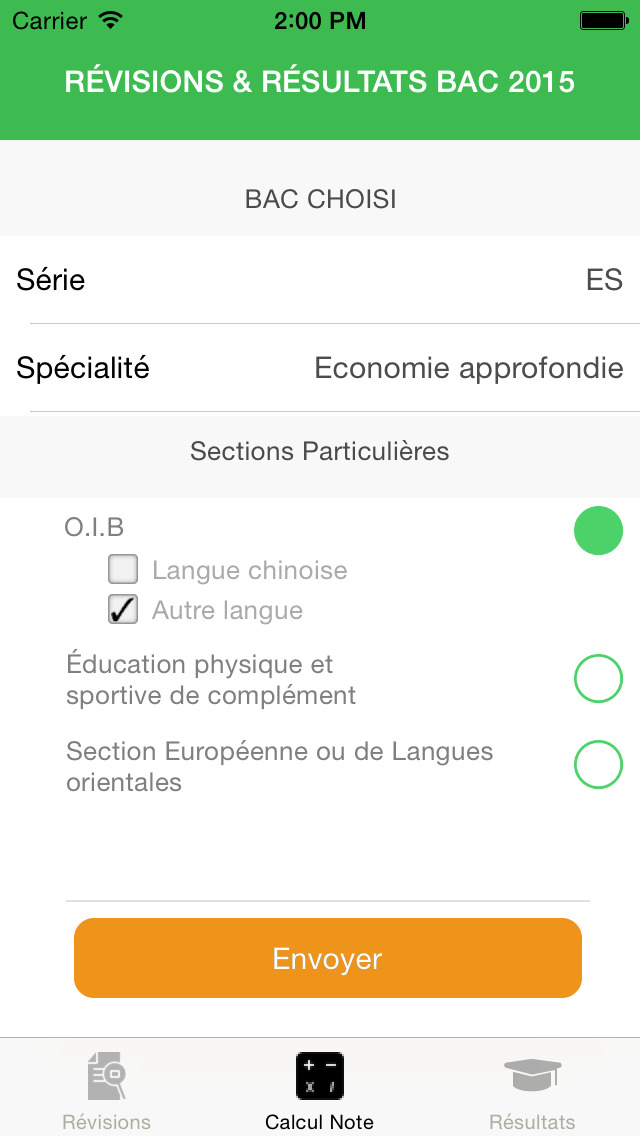Viewport: 640px width, 1136px height.
Task: Enable Éducation physique et sportive de complément
Action: [598, 679]
